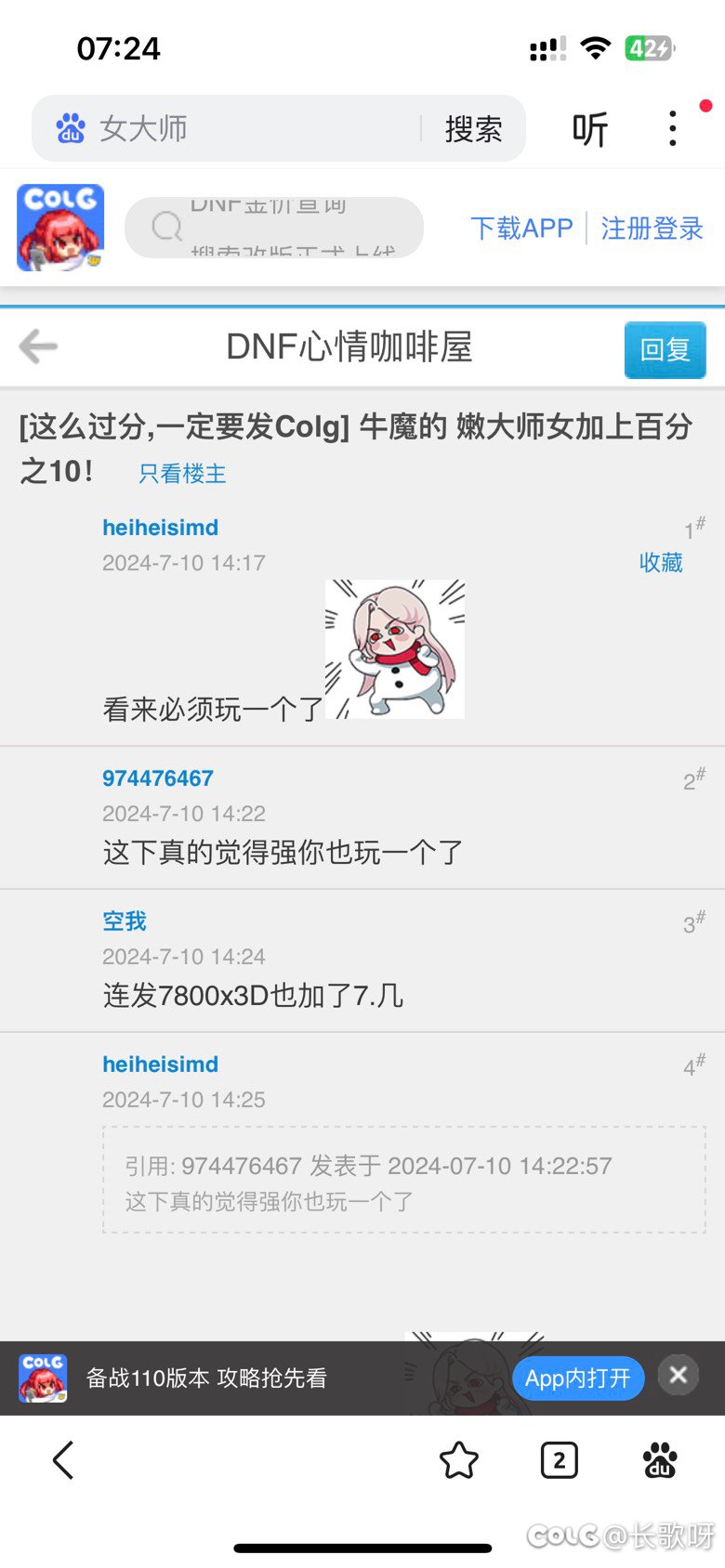Open heiheisimd's profile from the first floor post
Screen dimensions: 725x1568
click(x=161, y=528)
